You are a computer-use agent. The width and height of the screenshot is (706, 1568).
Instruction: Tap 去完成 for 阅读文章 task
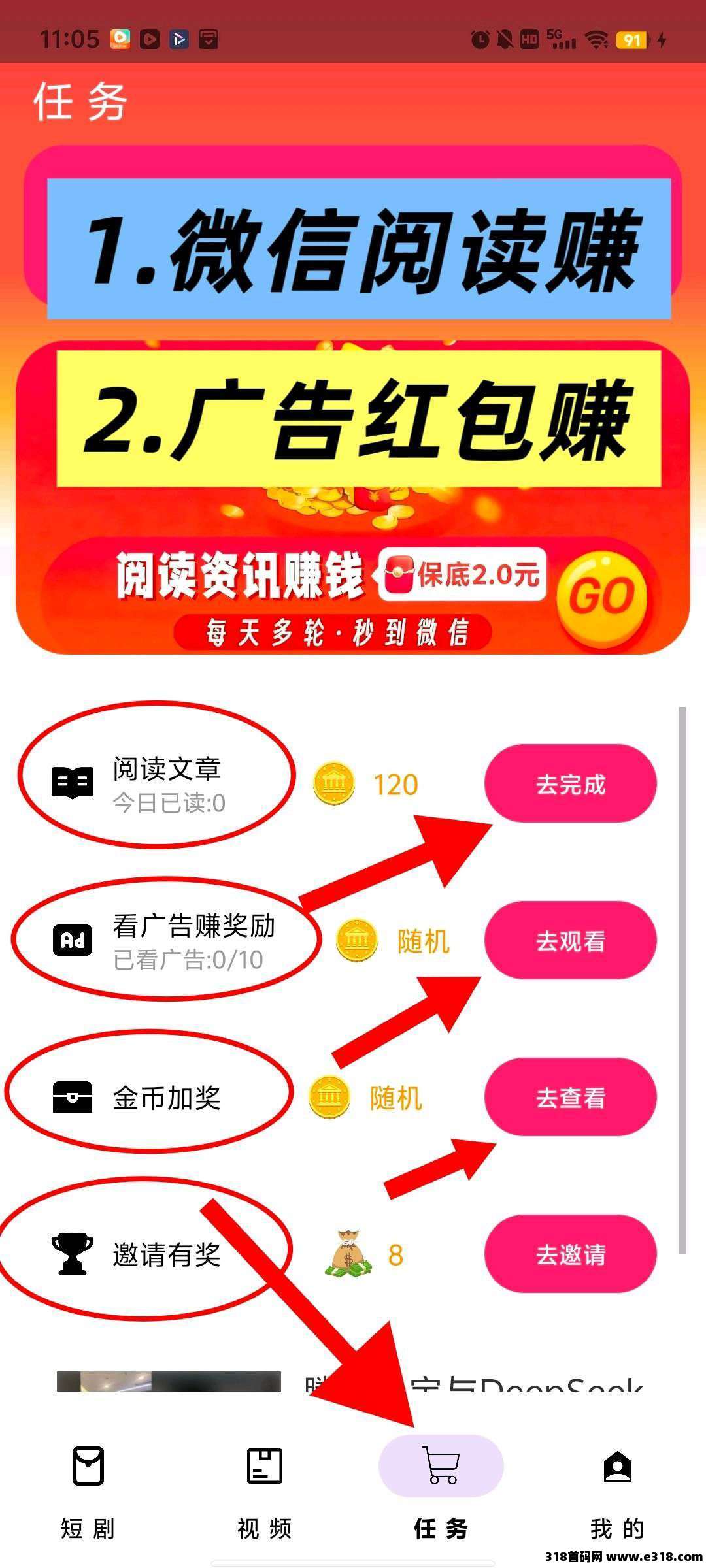click(x=570, y=783)
